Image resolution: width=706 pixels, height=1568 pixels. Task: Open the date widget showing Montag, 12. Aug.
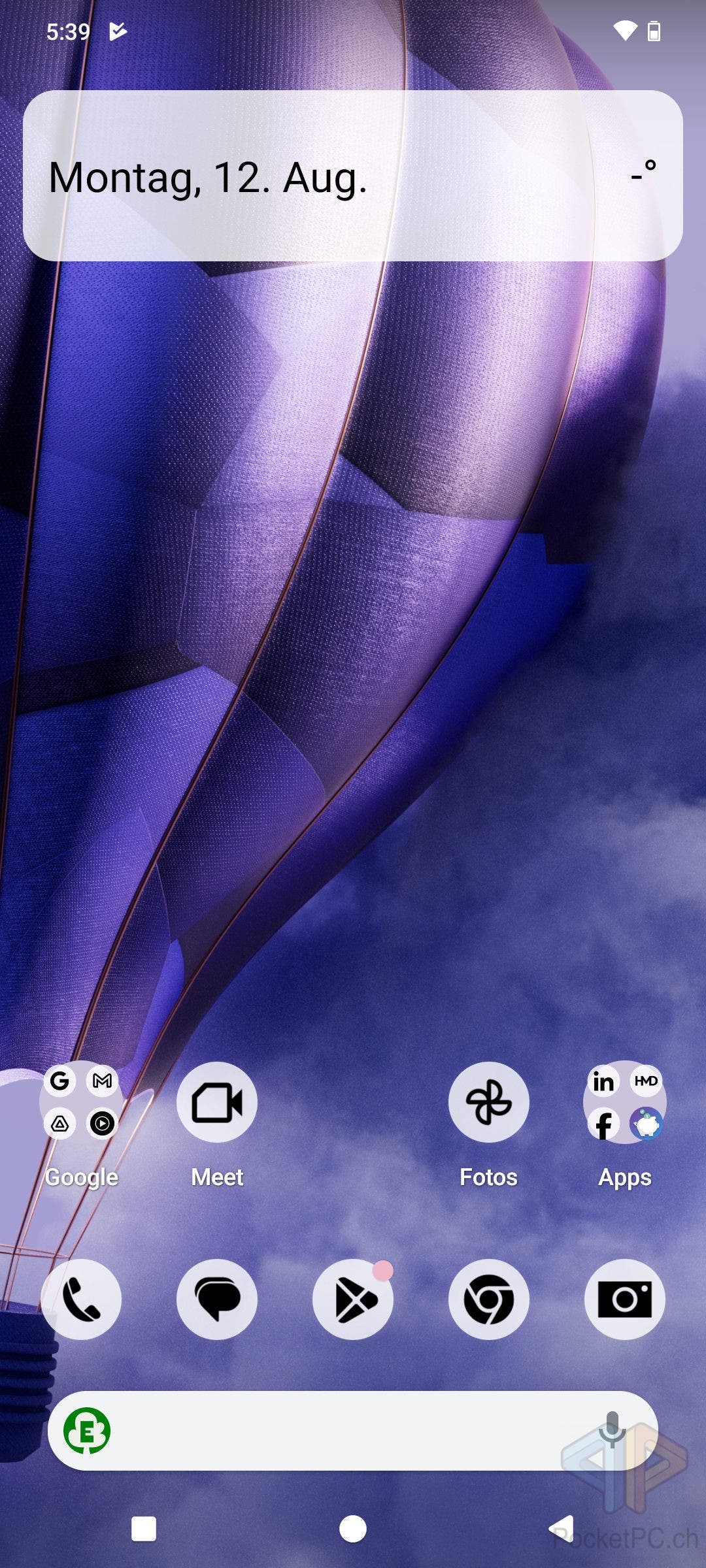[x=208, y=178]
